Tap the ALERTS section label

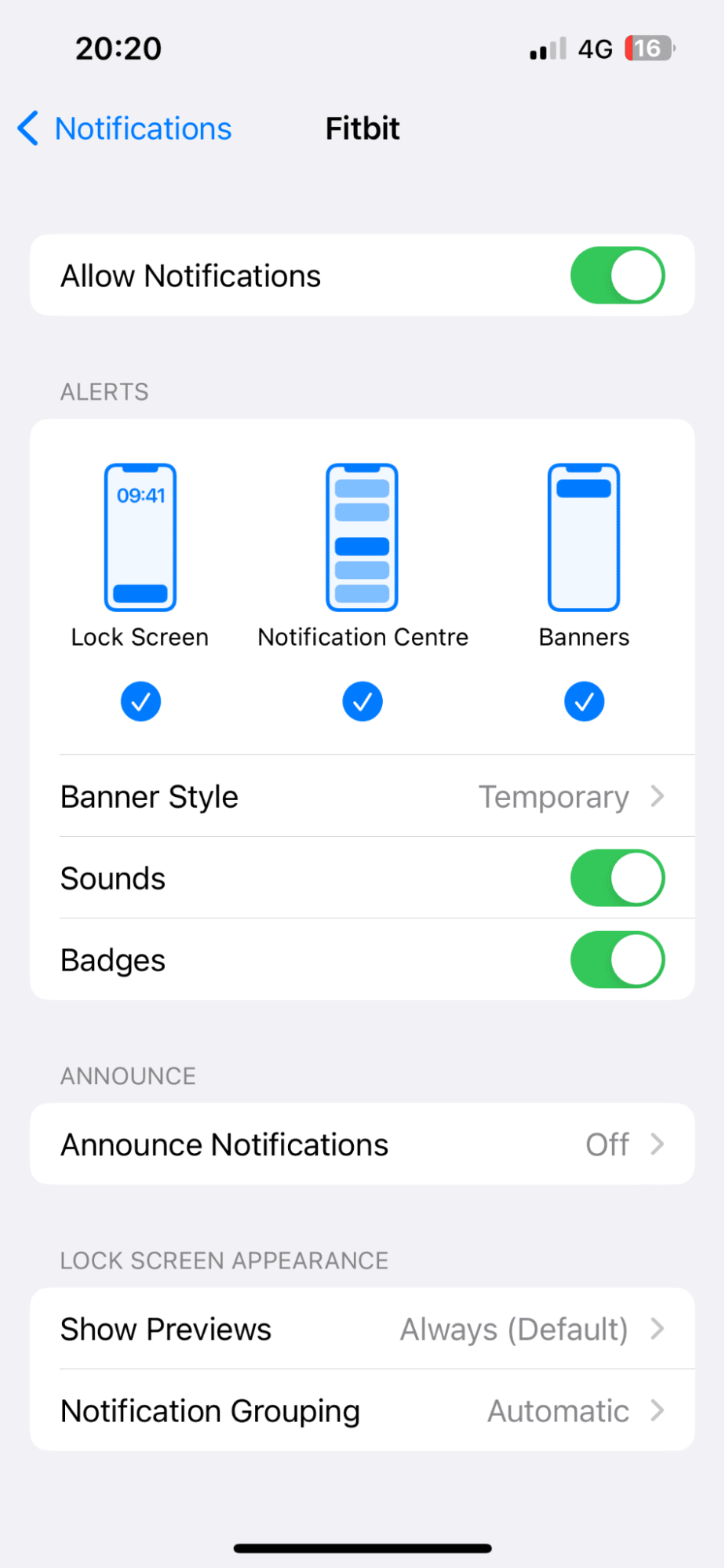pyautogui.click(x=104, y=391)
